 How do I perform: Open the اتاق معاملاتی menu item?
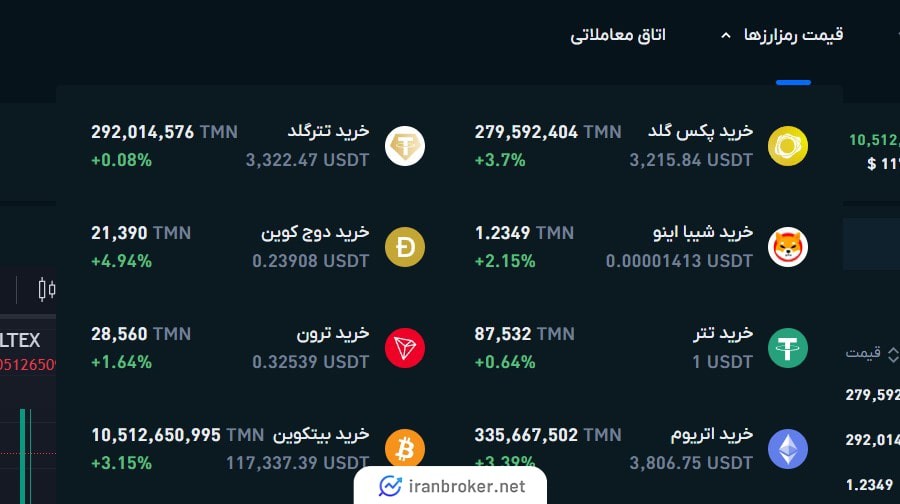(x=618, y=35)
